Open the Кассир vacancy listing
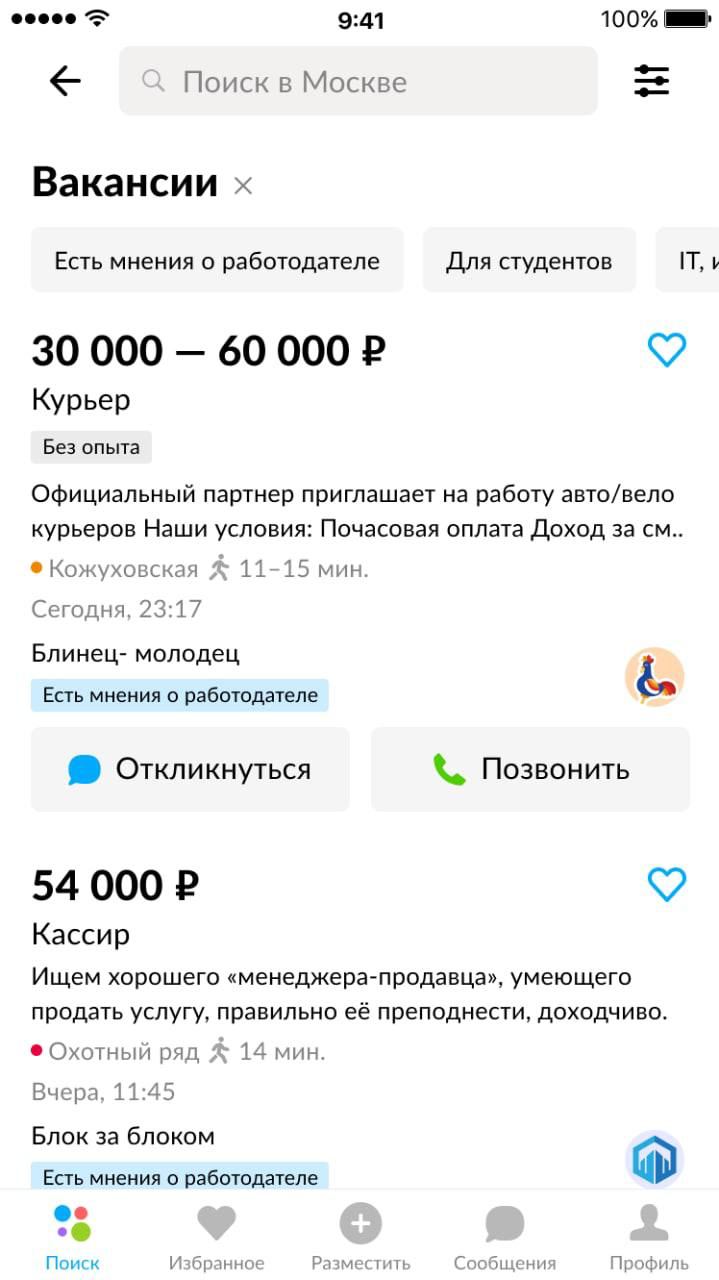This screenshot has height=1280, width=719. pyautogui.click(x=81, y=934)
